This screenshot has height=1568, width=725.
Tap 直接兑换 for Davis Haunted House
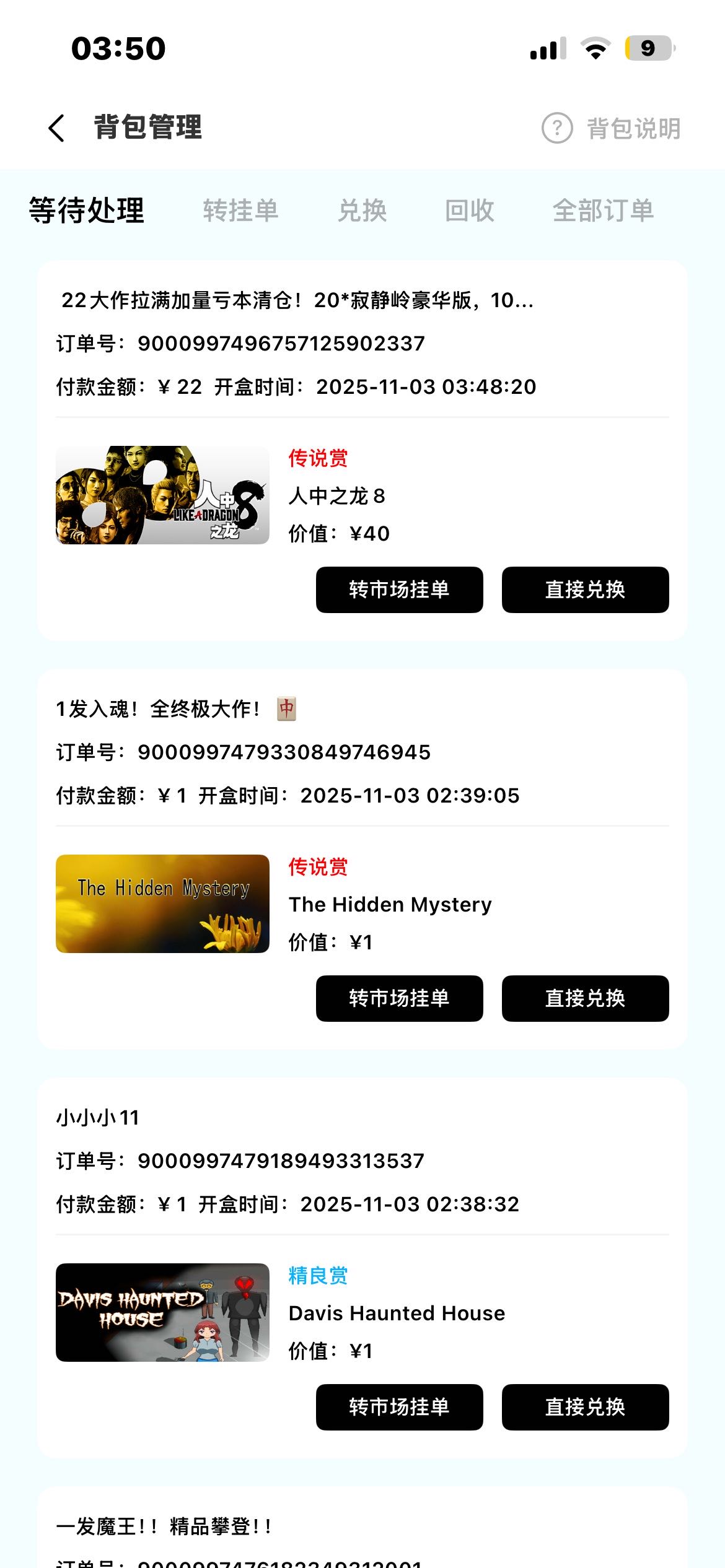click(585, 1407)
